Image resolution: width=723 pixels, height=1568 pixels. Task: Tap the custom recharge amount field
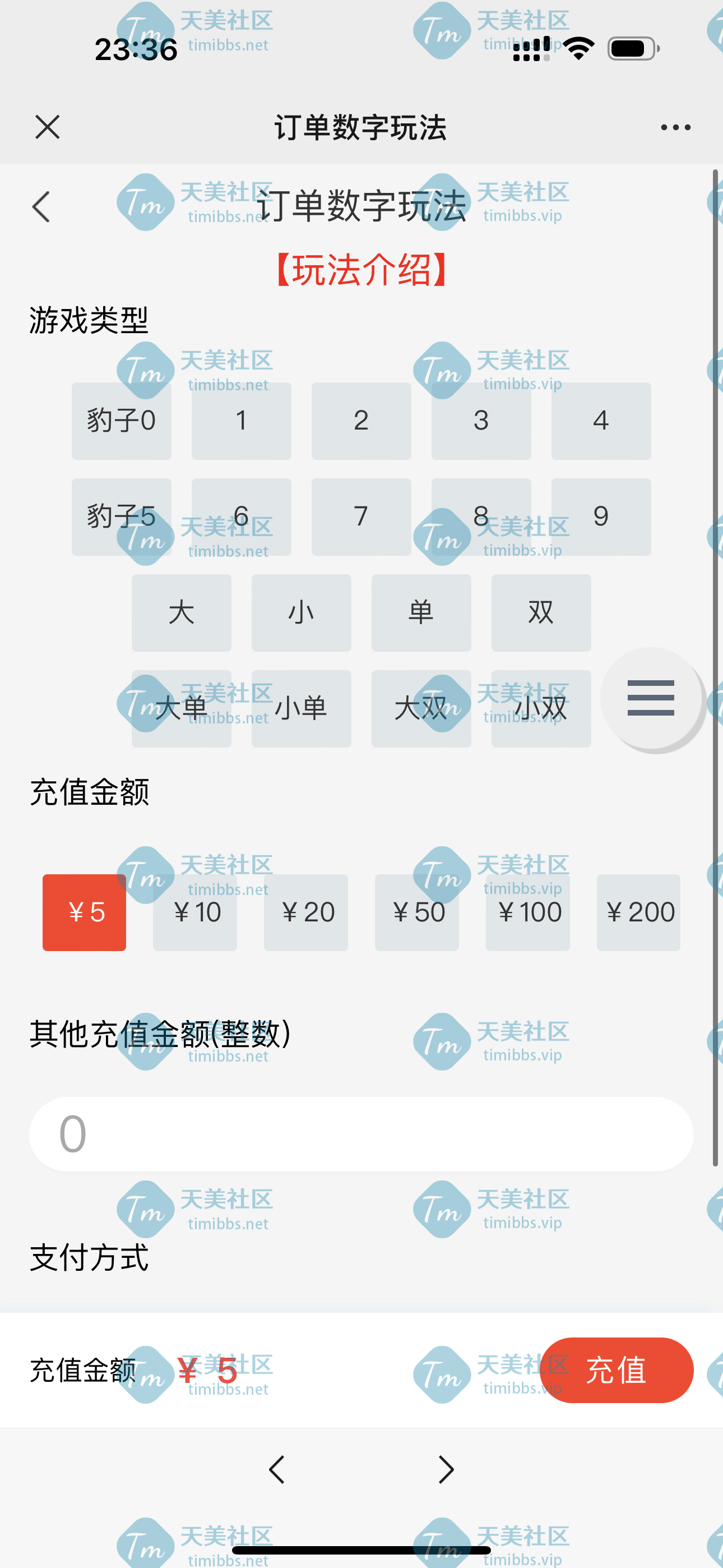[x=361, y=1133]
